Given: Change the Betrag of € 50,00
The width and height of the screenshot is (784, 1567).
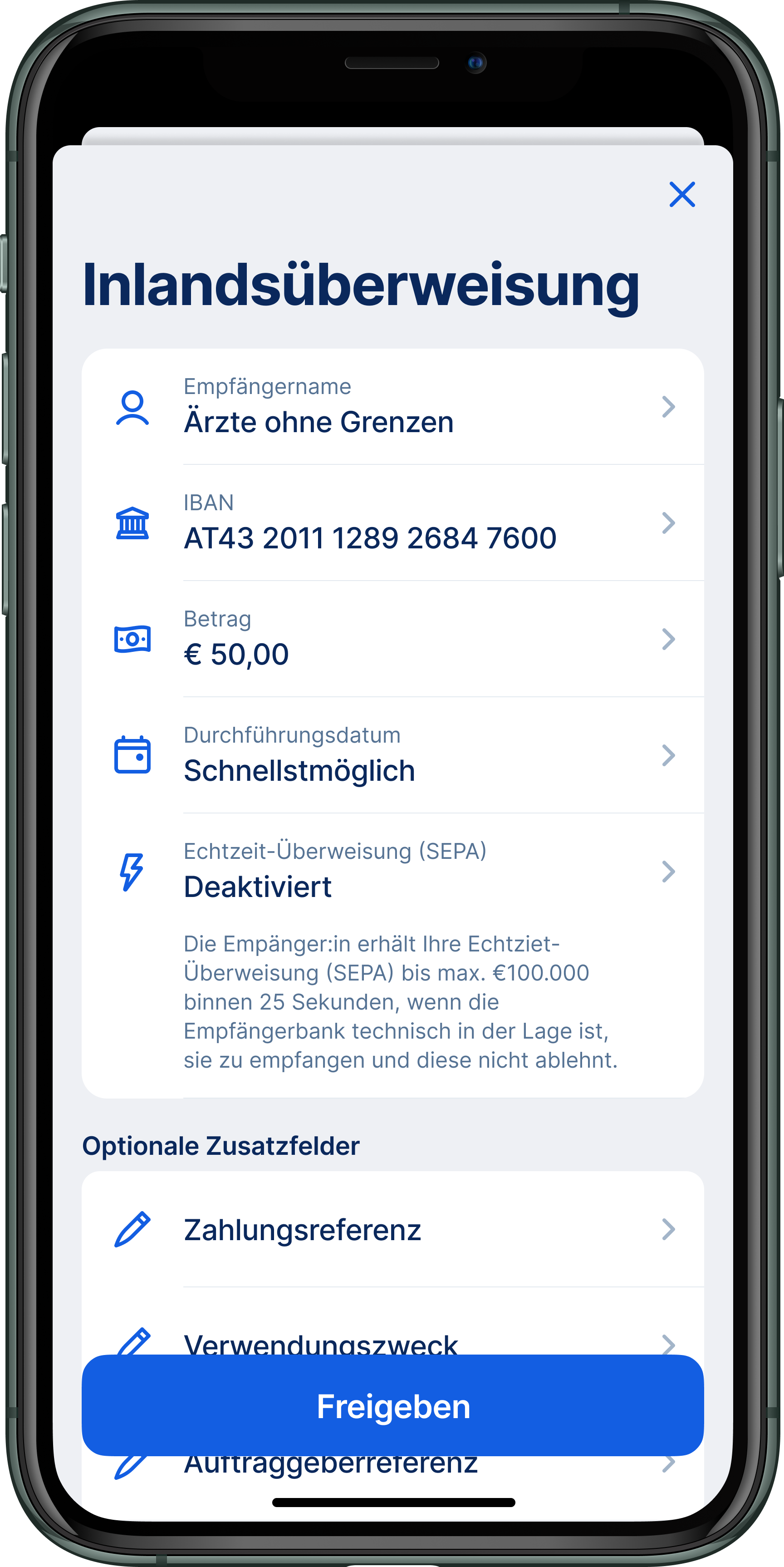Looking at the screenshot, I should [392, 639].
